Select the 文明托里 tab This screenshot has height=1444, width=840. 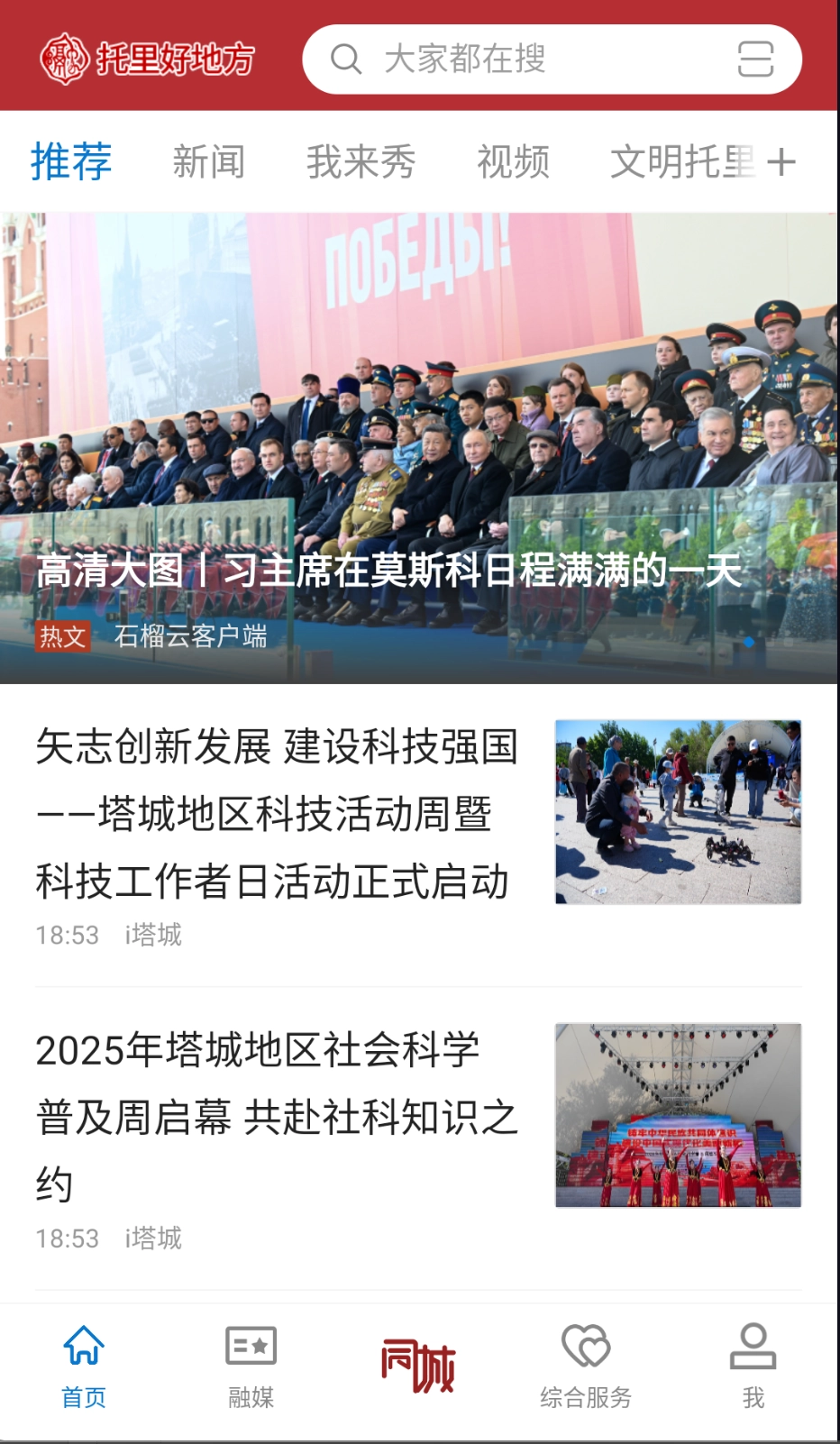[x=681, y=162]
